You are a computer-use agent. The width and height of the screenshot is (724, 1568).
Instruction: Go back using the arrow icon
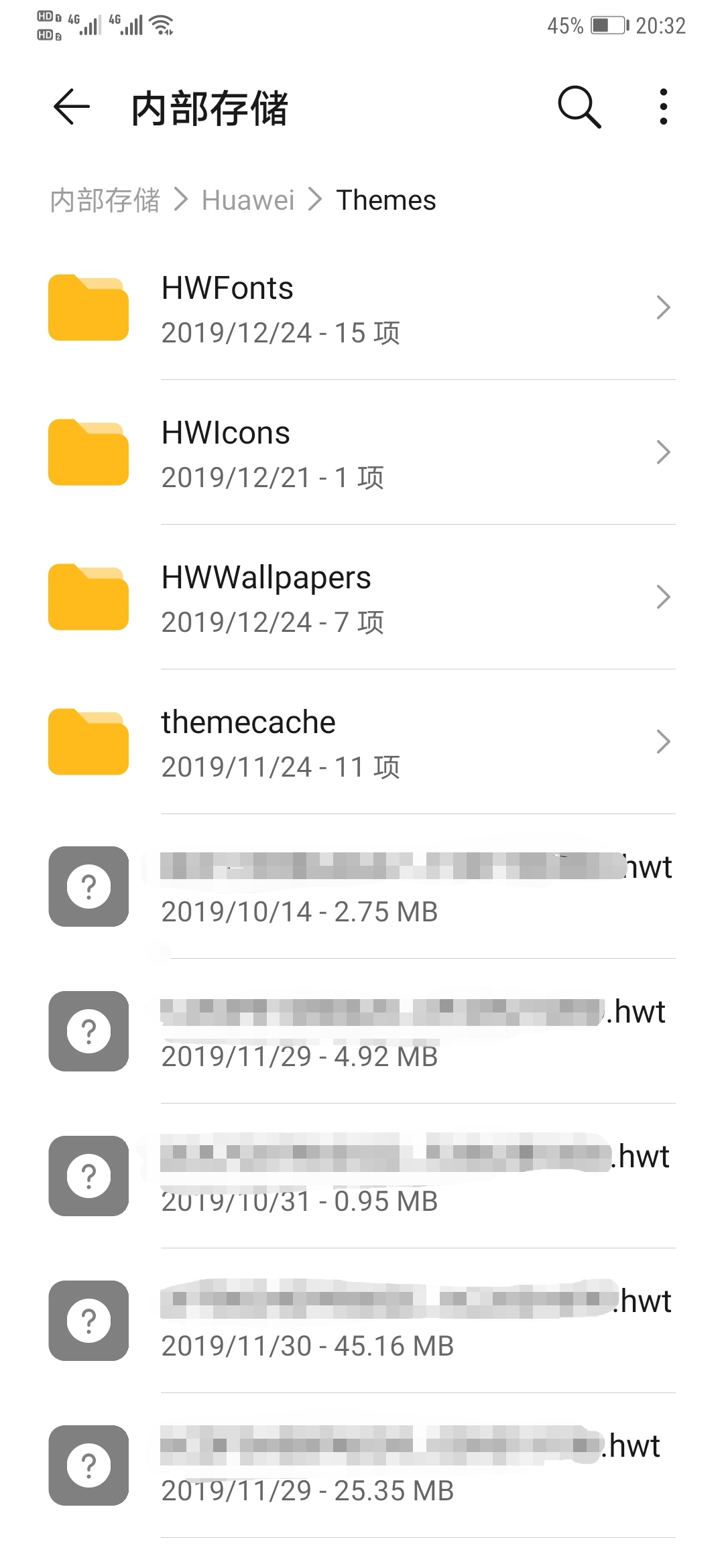(x=71, y=107)
